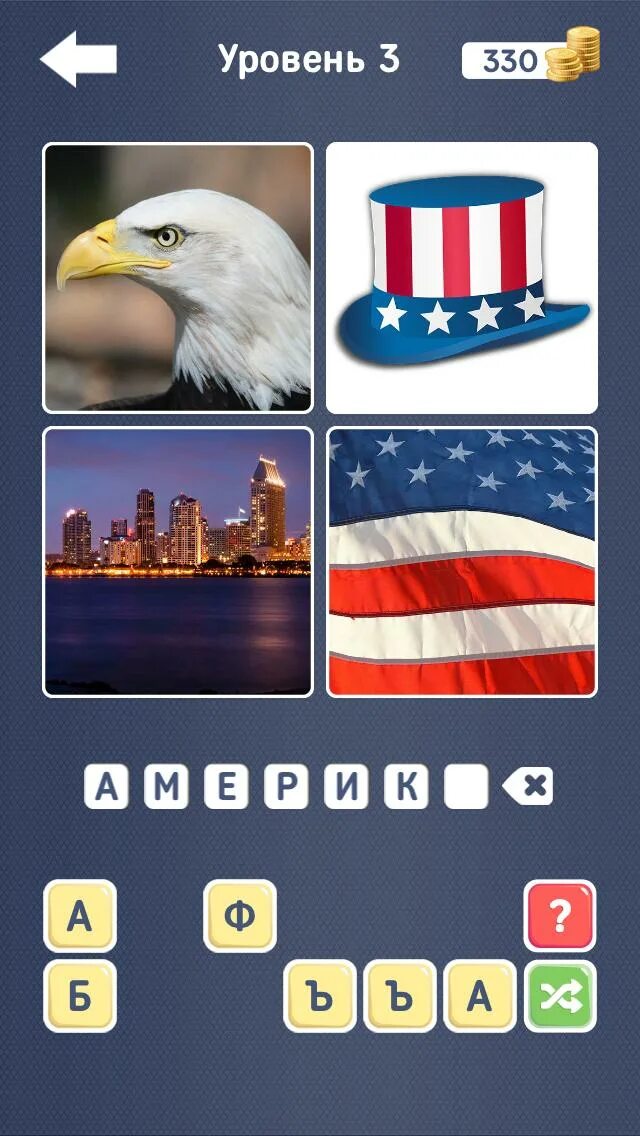The height and width of the screenshot is (1136, 640).
Task: Enlarge the bald eagle picture
Action: [178, 277]
